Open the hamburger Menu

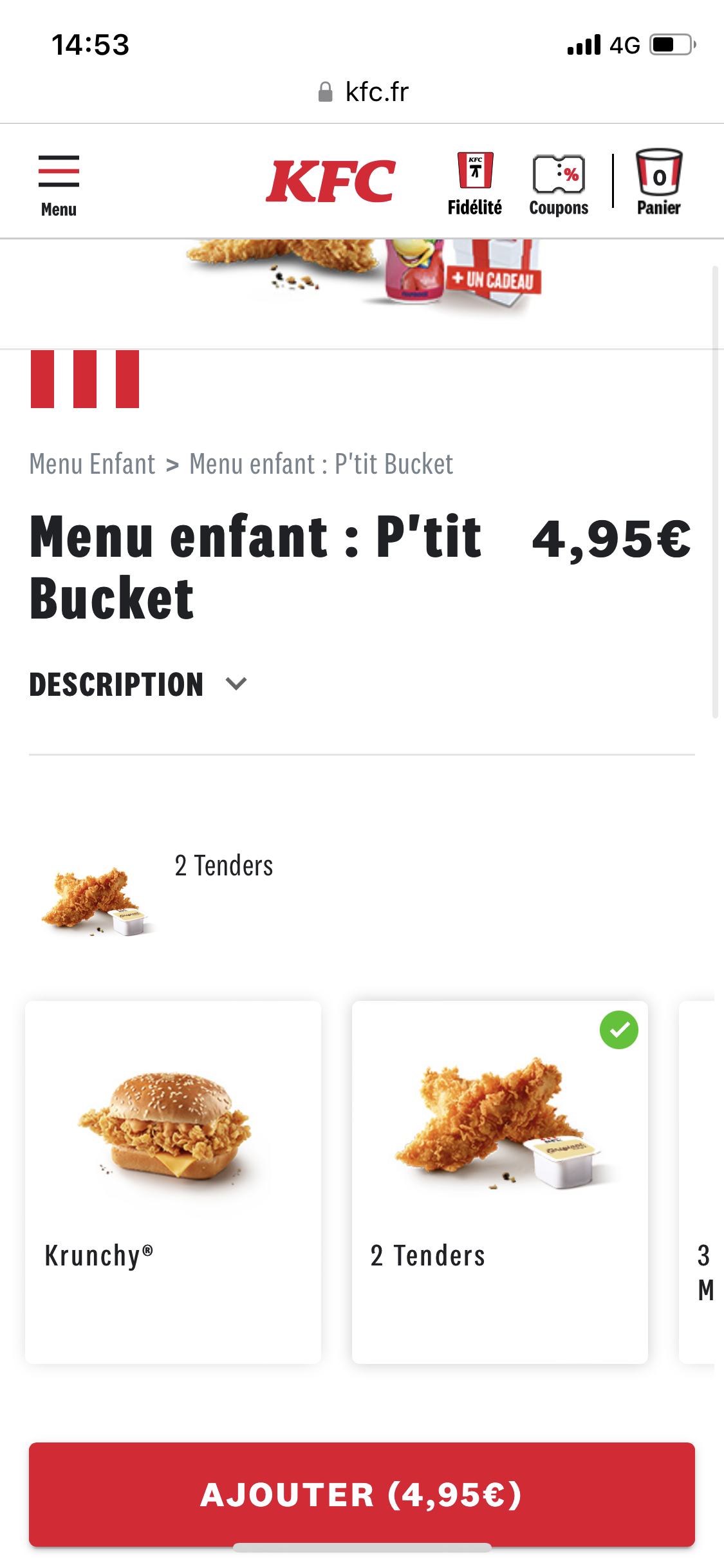pyautogui.click(x=59, y=185)
